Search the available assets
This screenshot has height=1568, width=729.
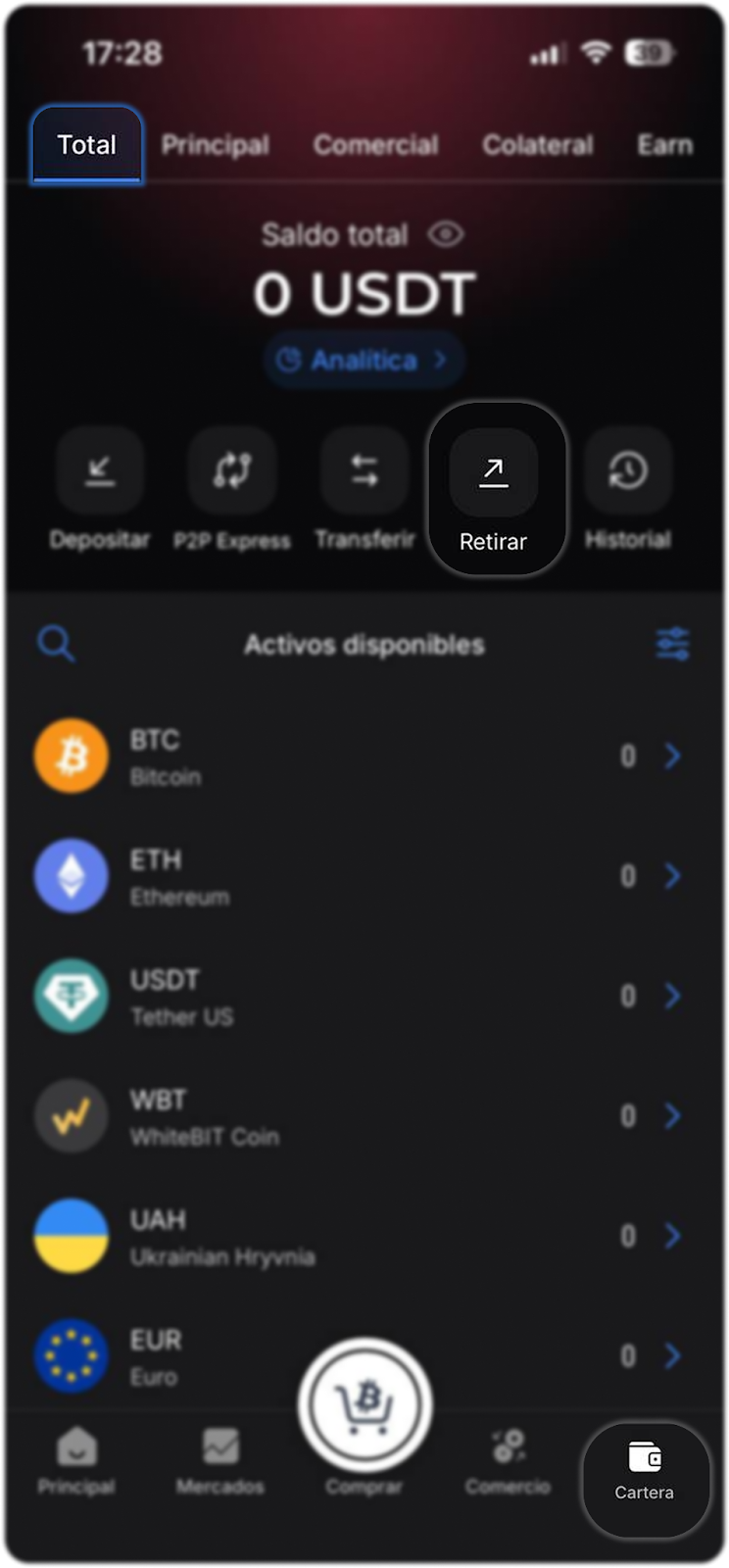pos(56,644)
